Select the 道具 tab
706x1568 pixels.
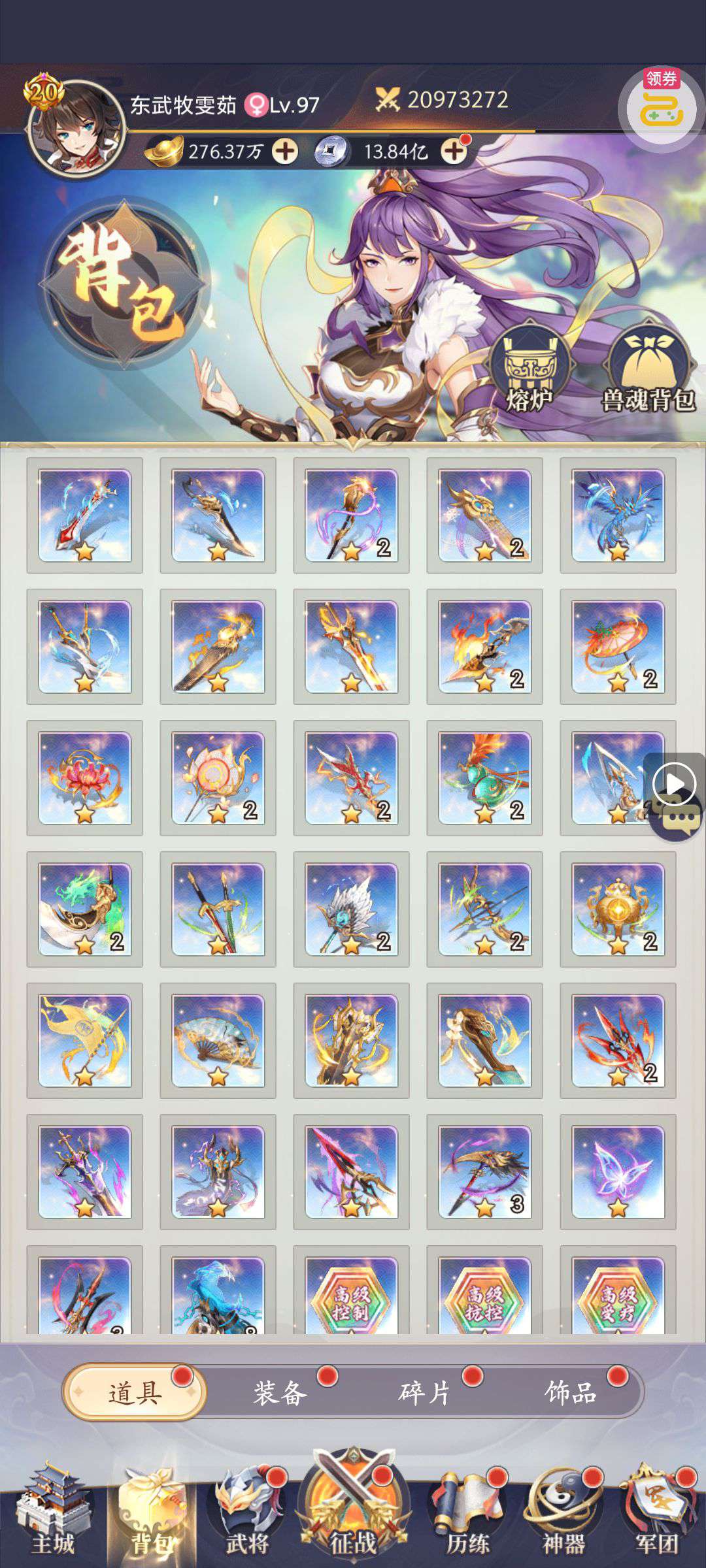tap(135, 1393)
